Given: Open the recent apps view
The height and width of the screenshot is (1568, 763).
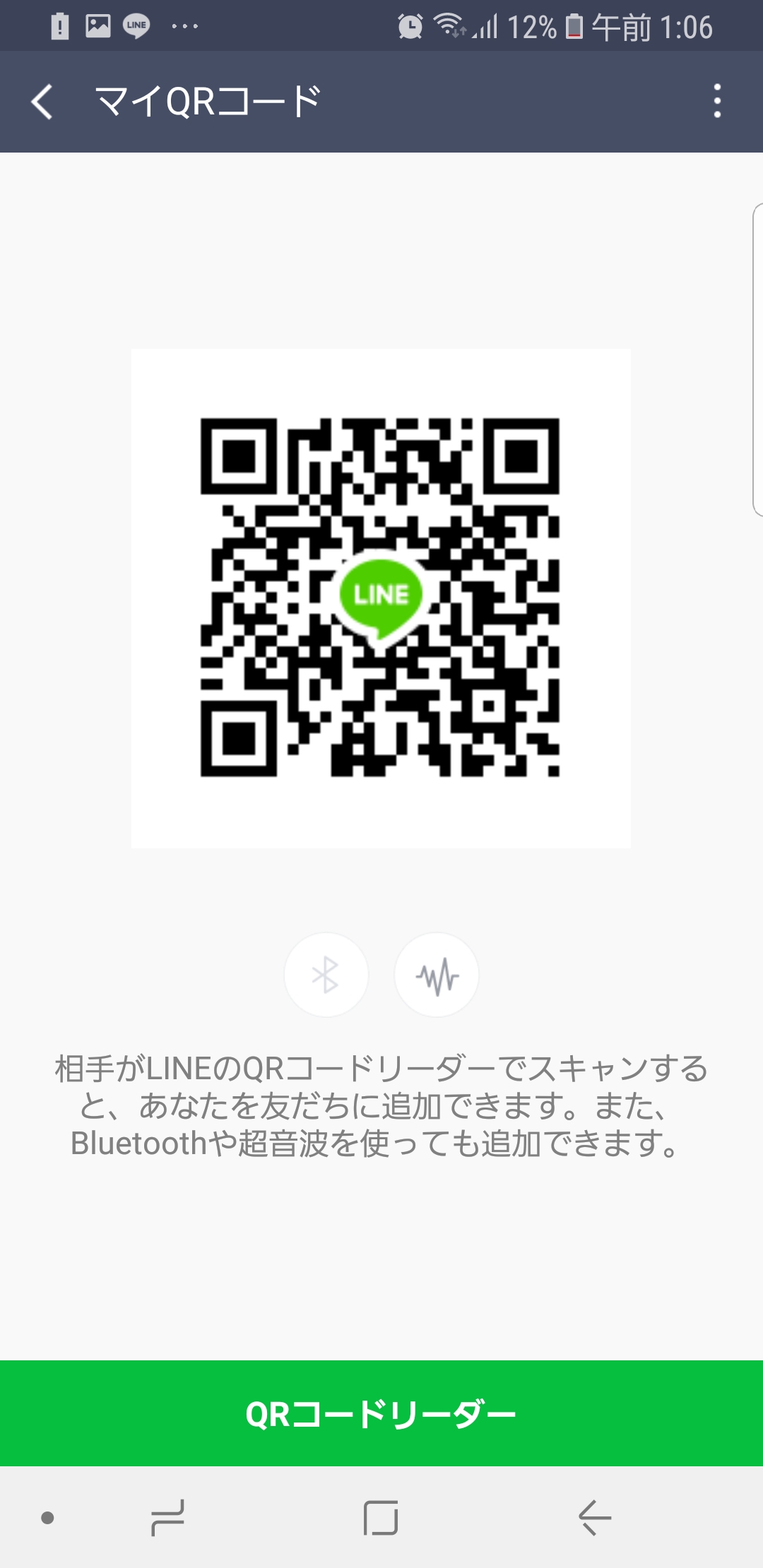Looking at the screenshot, I should 168,1517.
